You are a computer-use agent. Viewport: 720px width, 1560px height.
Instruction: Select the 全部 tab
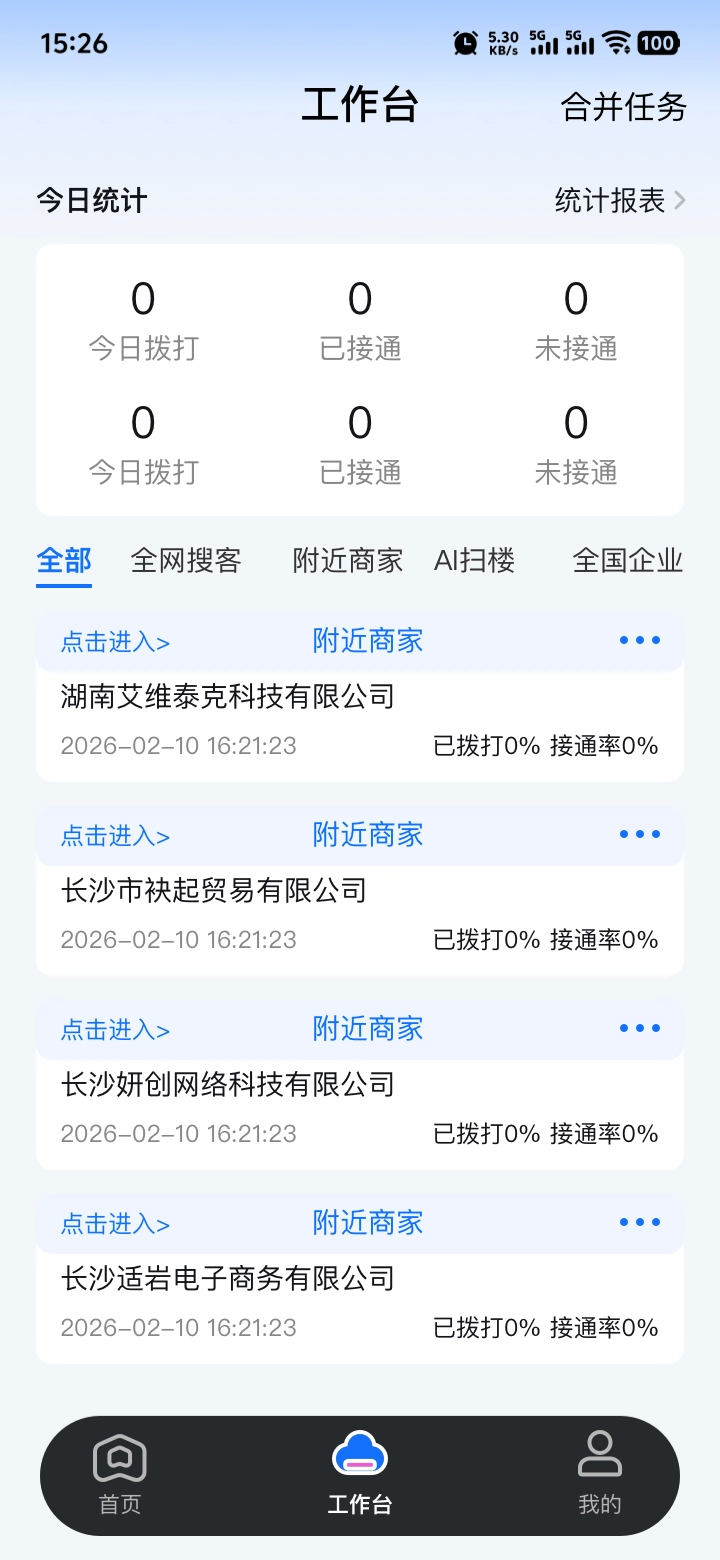coord(63,561)
